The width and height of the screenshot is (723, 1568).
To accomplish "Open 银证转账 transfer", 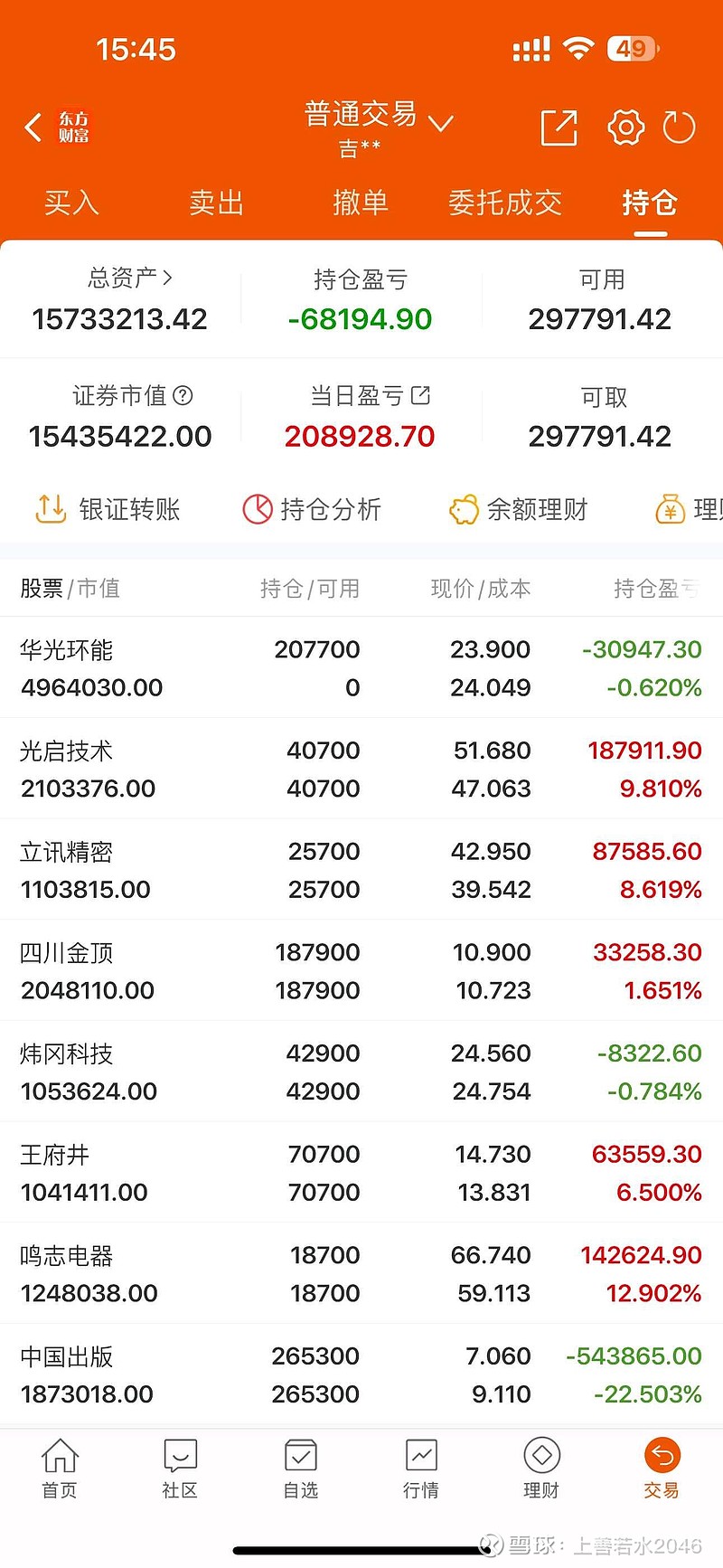I will (107, 509).
